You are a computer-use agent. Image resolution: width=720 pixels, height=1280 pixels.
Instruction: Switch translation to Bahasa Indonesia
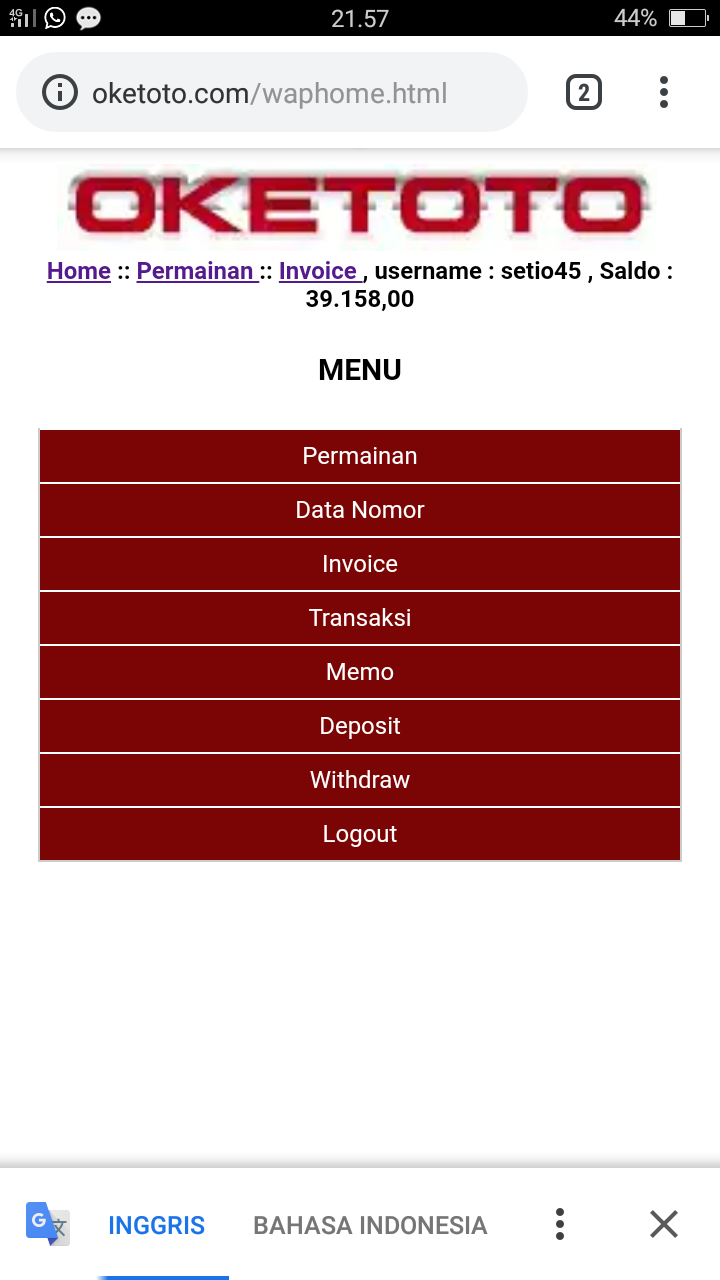coord(370,1225)
